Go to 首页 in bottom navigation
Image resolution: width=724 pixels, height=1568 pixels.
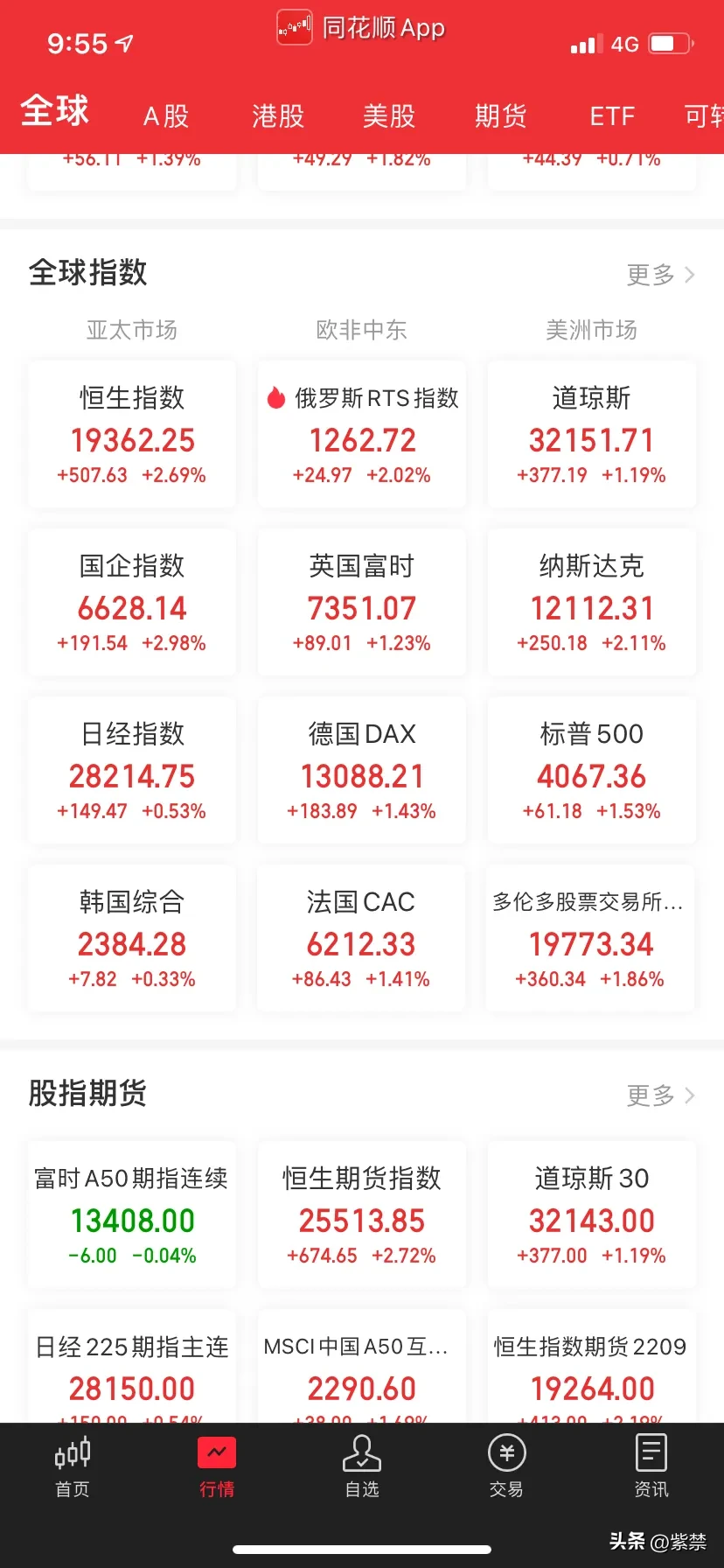point(73,1466)
